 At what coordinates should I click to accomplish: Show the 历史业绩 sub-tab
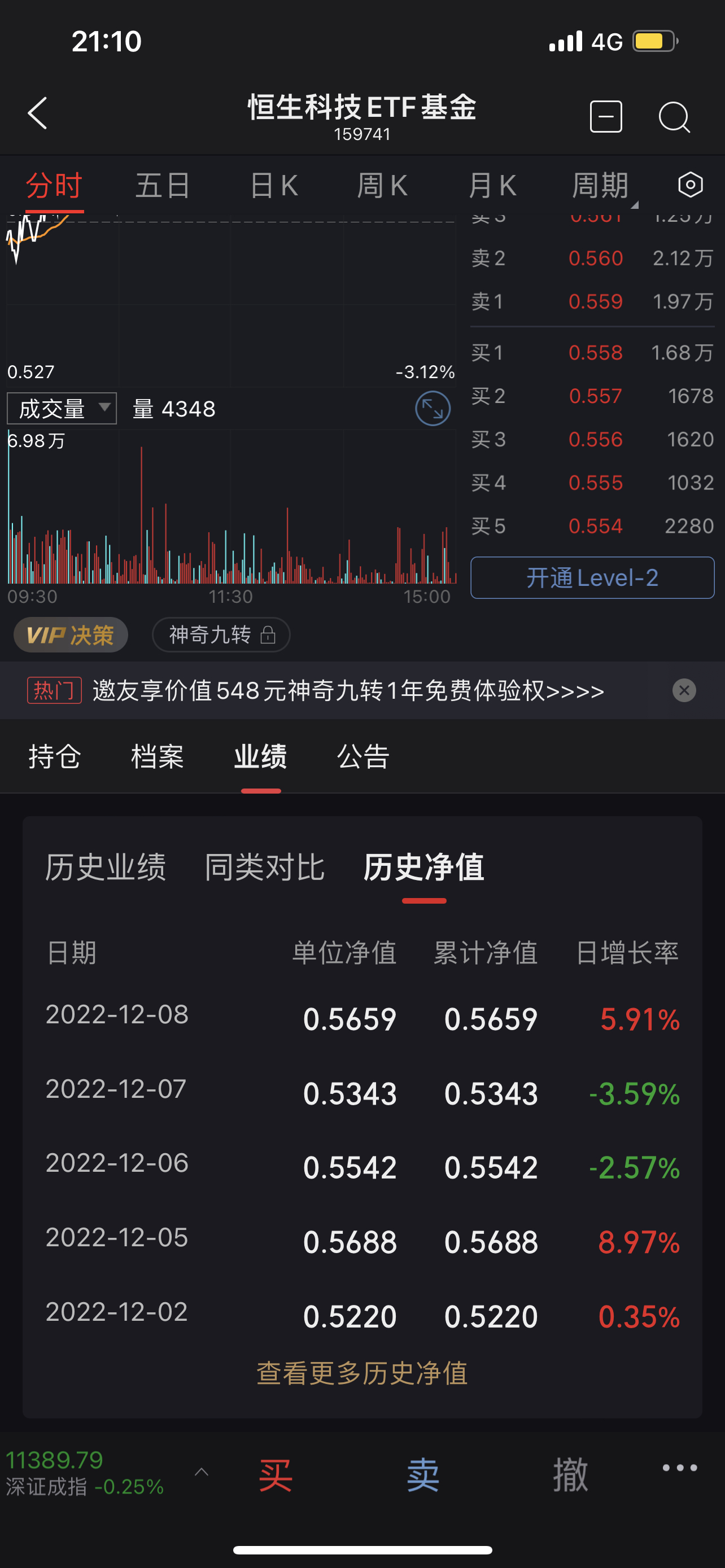[106, 866]
